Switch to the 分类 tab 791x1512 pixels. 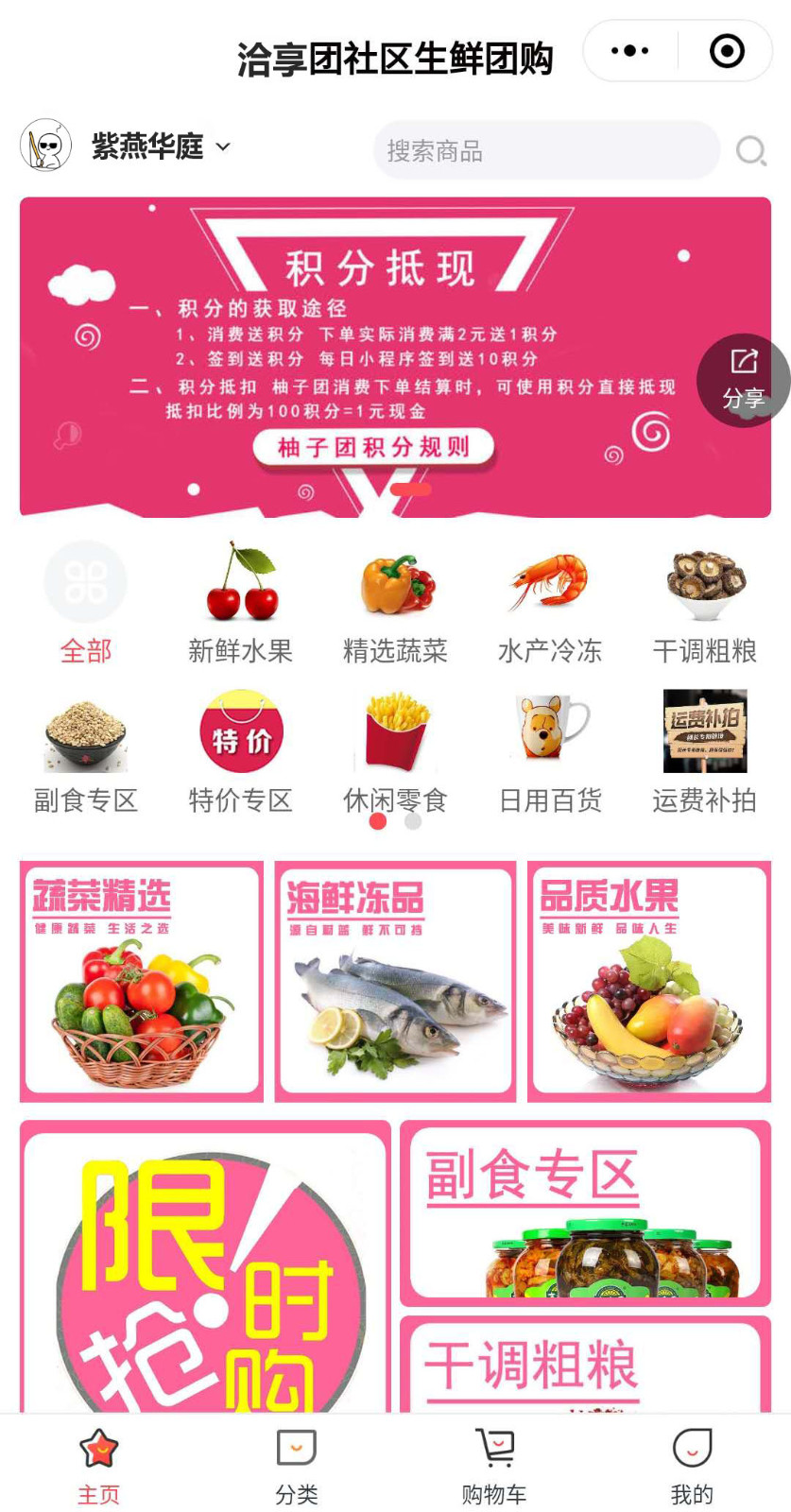tap(297, 1466)
